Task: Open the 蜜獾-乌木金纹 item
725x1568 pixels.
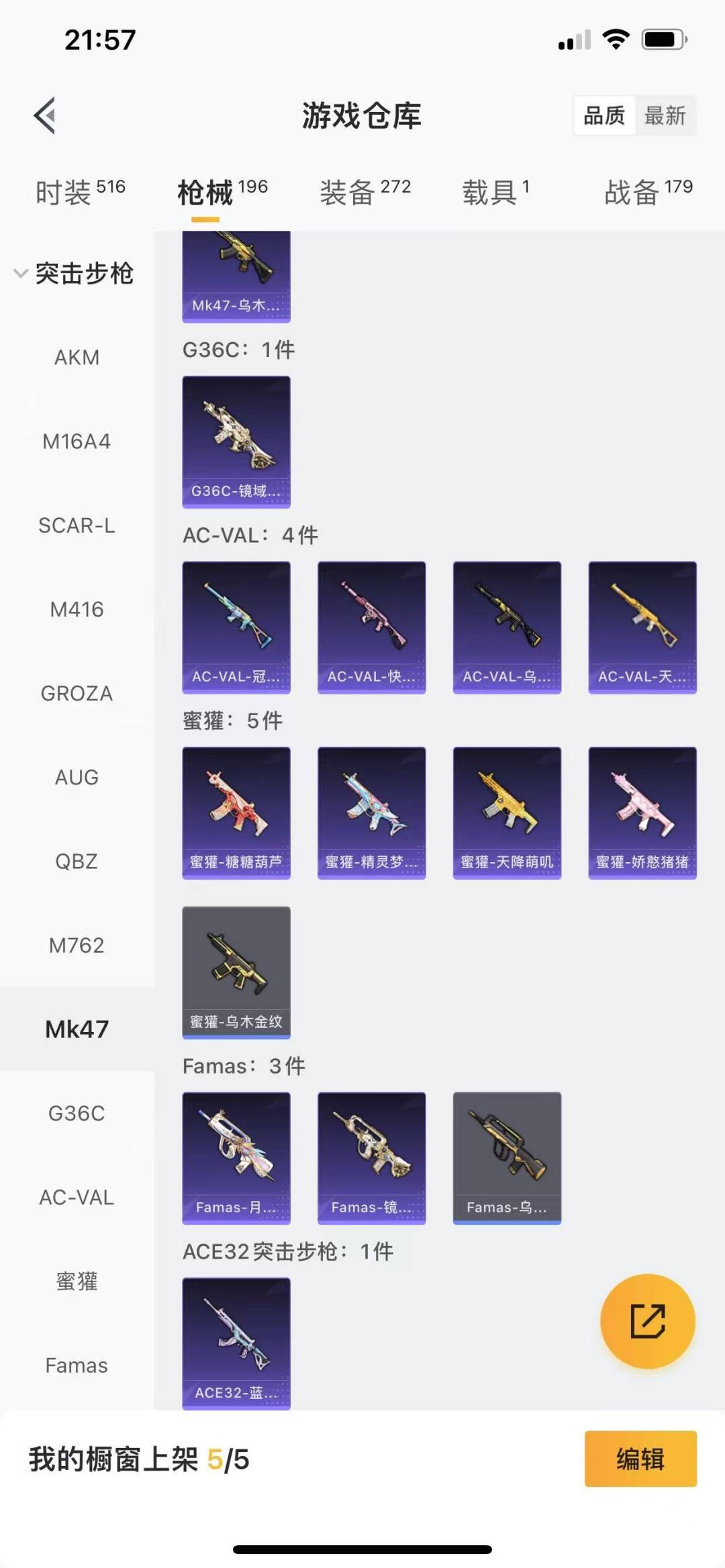Action: [236, 972]
